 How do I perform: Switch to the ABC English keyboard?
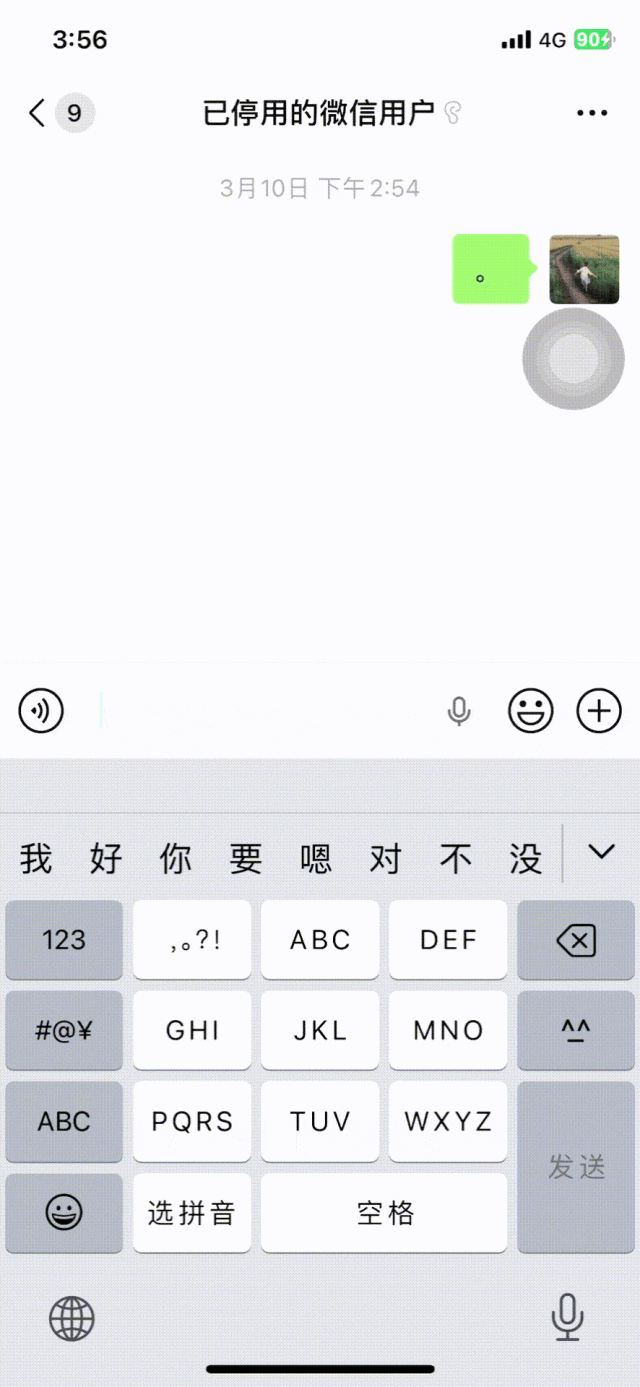click(64, 1121)
